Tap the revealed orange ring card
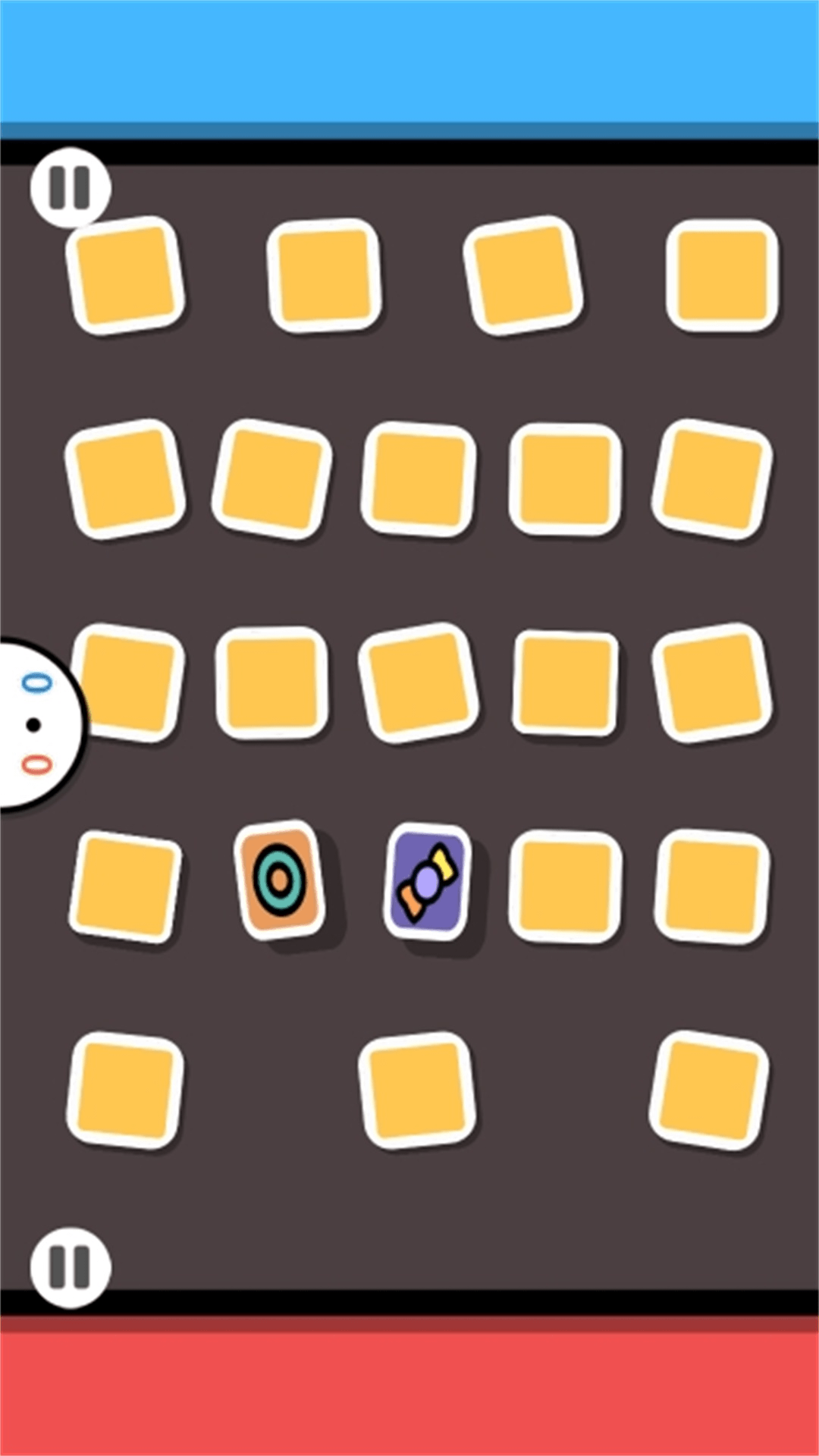The width and height of the screenshot is (819, 1456). [x=280, y=880]
